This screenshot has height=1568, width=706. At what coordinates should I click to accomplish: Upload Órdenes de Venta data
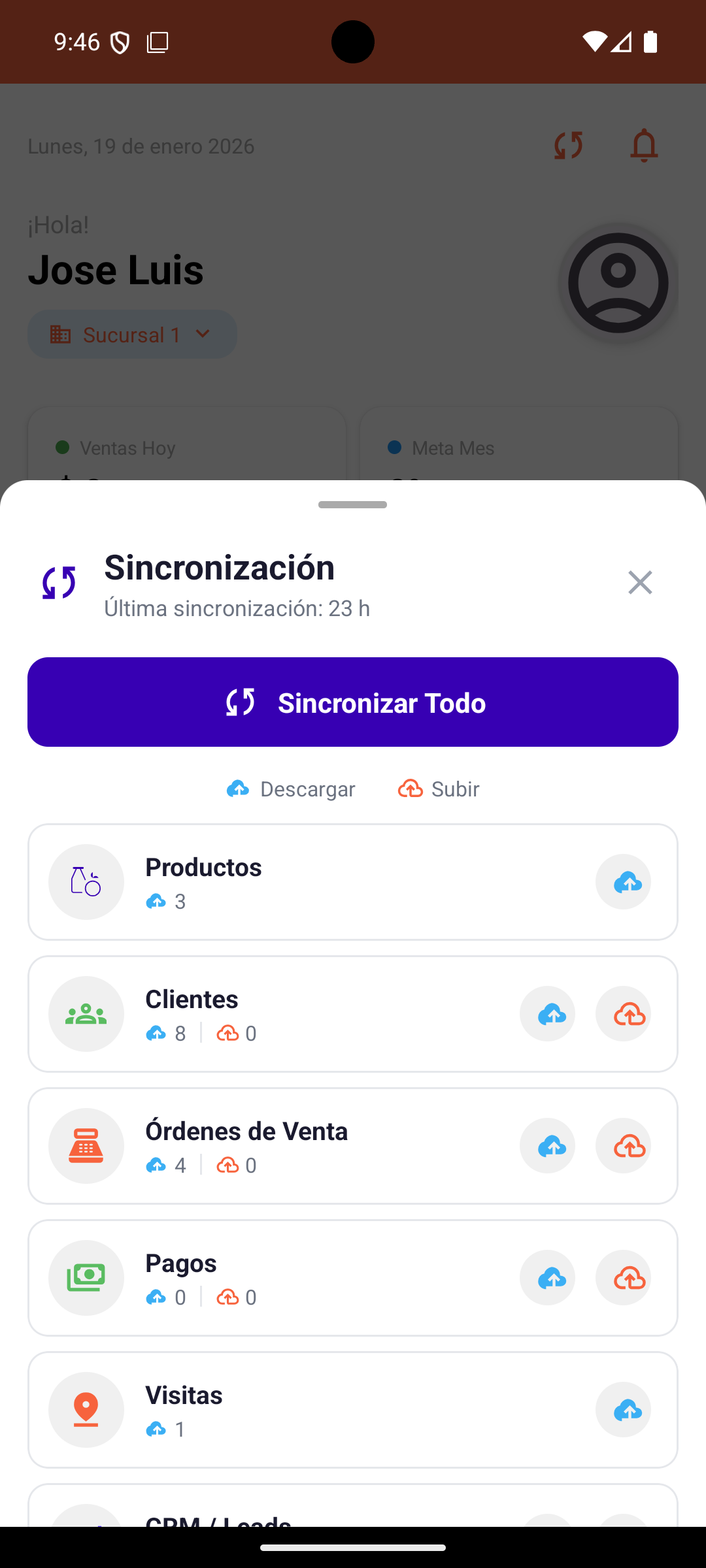pos(623,1146)
